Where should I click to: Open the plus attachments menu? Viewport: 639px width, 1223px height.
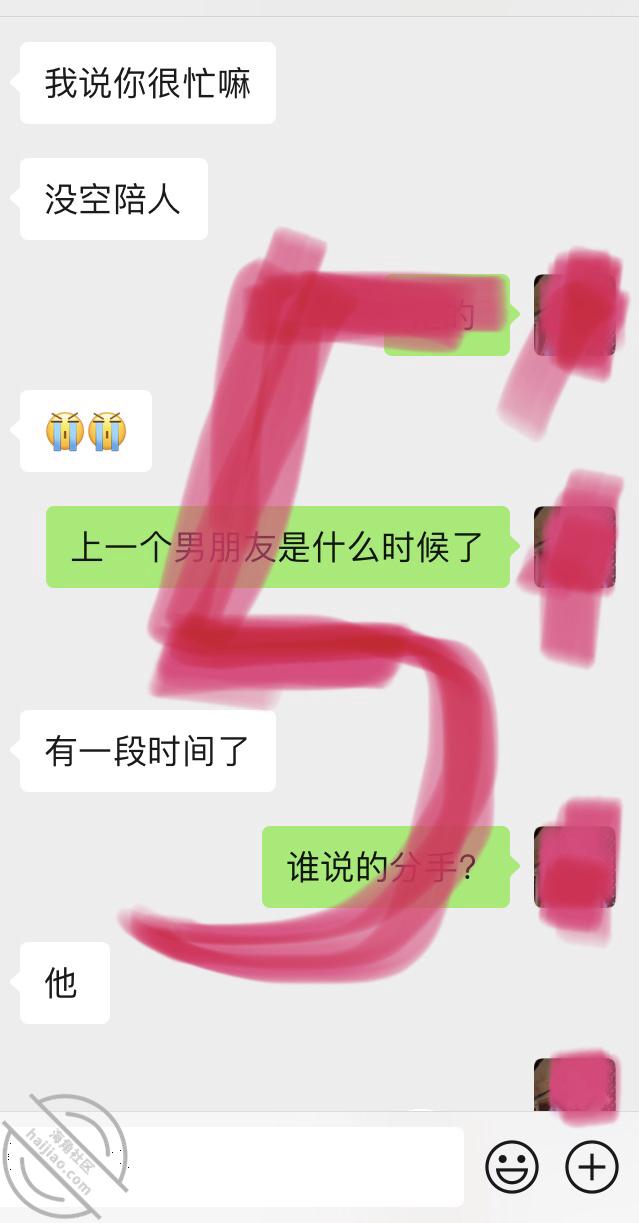pos(592,1166)
